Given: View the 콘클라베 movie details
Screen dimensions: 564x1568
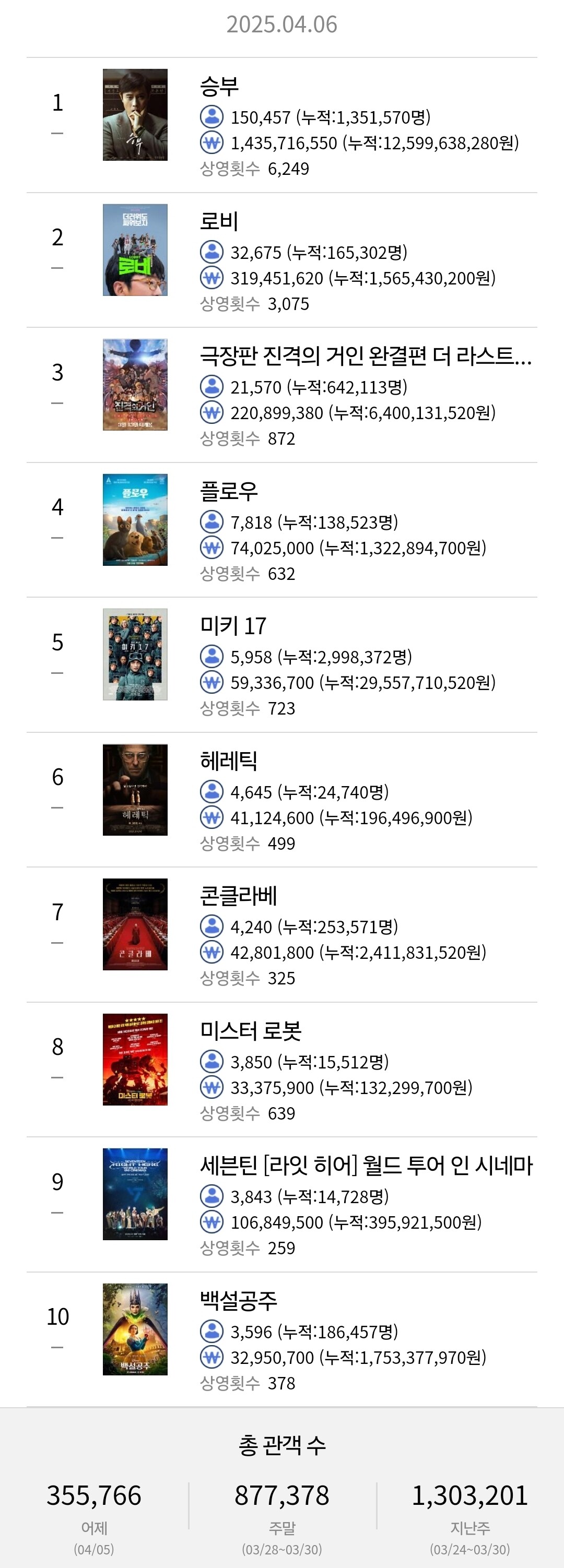Looking at the screenshot, I should point(239,896).
